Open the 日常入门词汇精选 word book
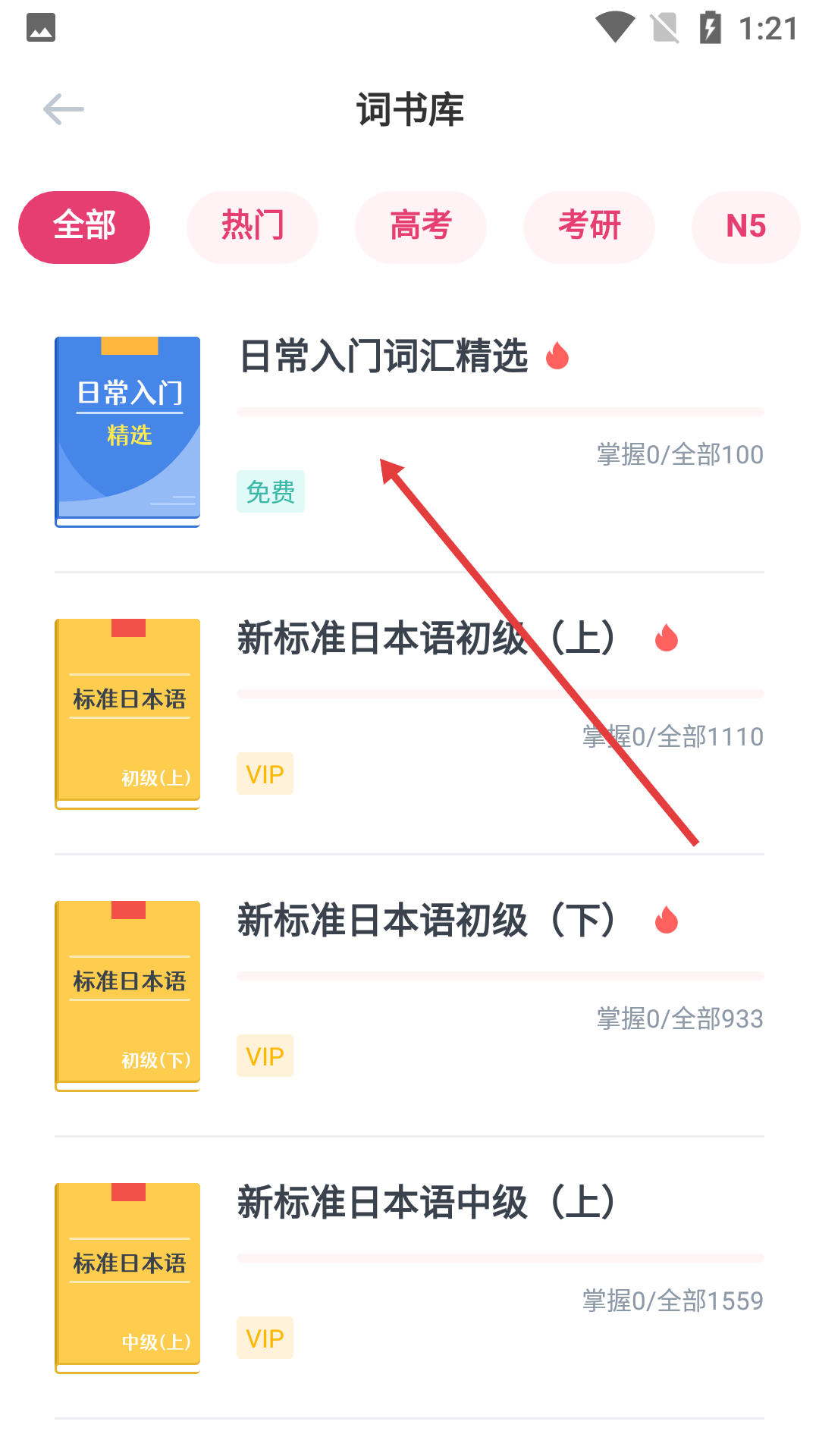Screen dimensions: 819x1456 click(x=409, y=432)
